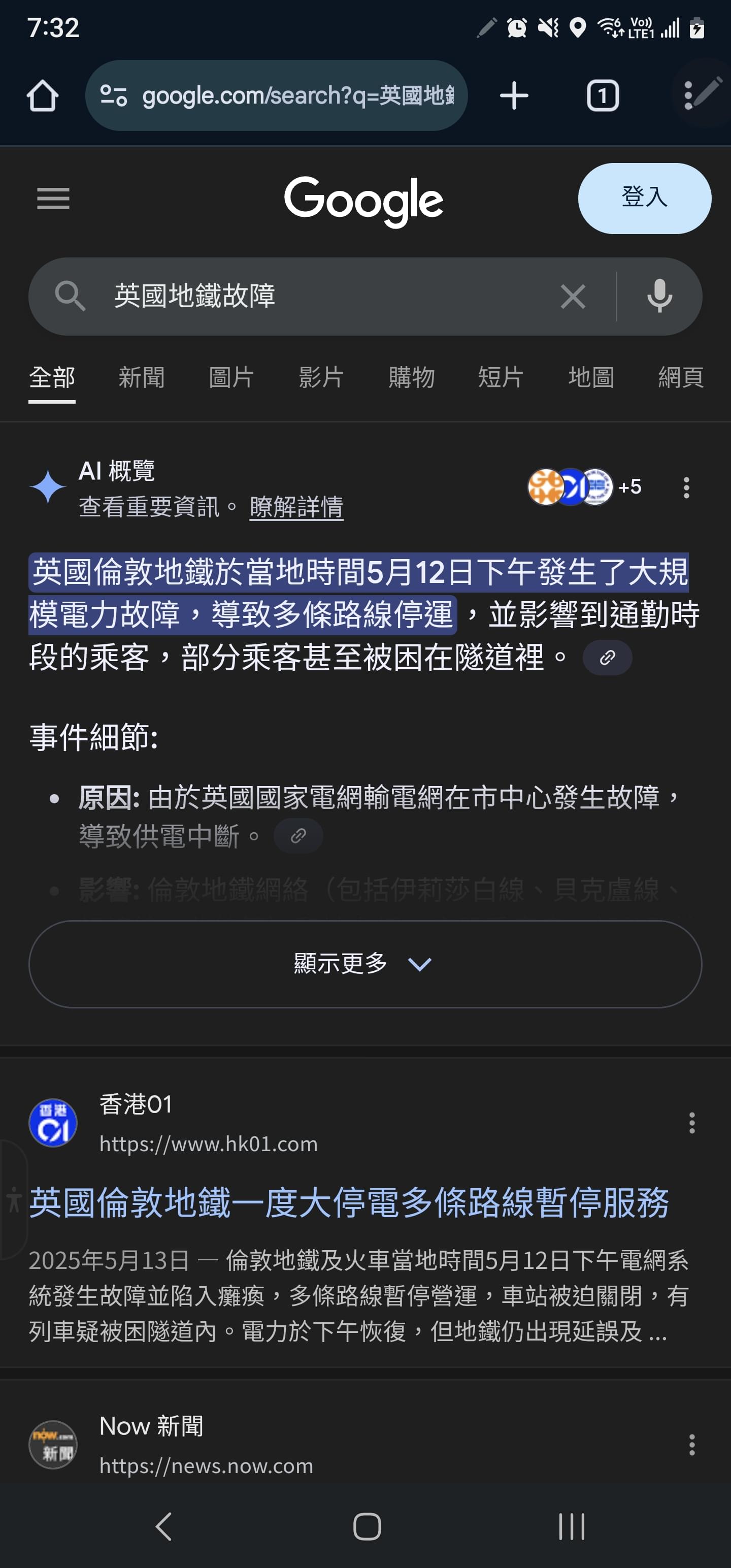Tap the 登入 sign-in button
731x1568 pixels.
point(644,199)
